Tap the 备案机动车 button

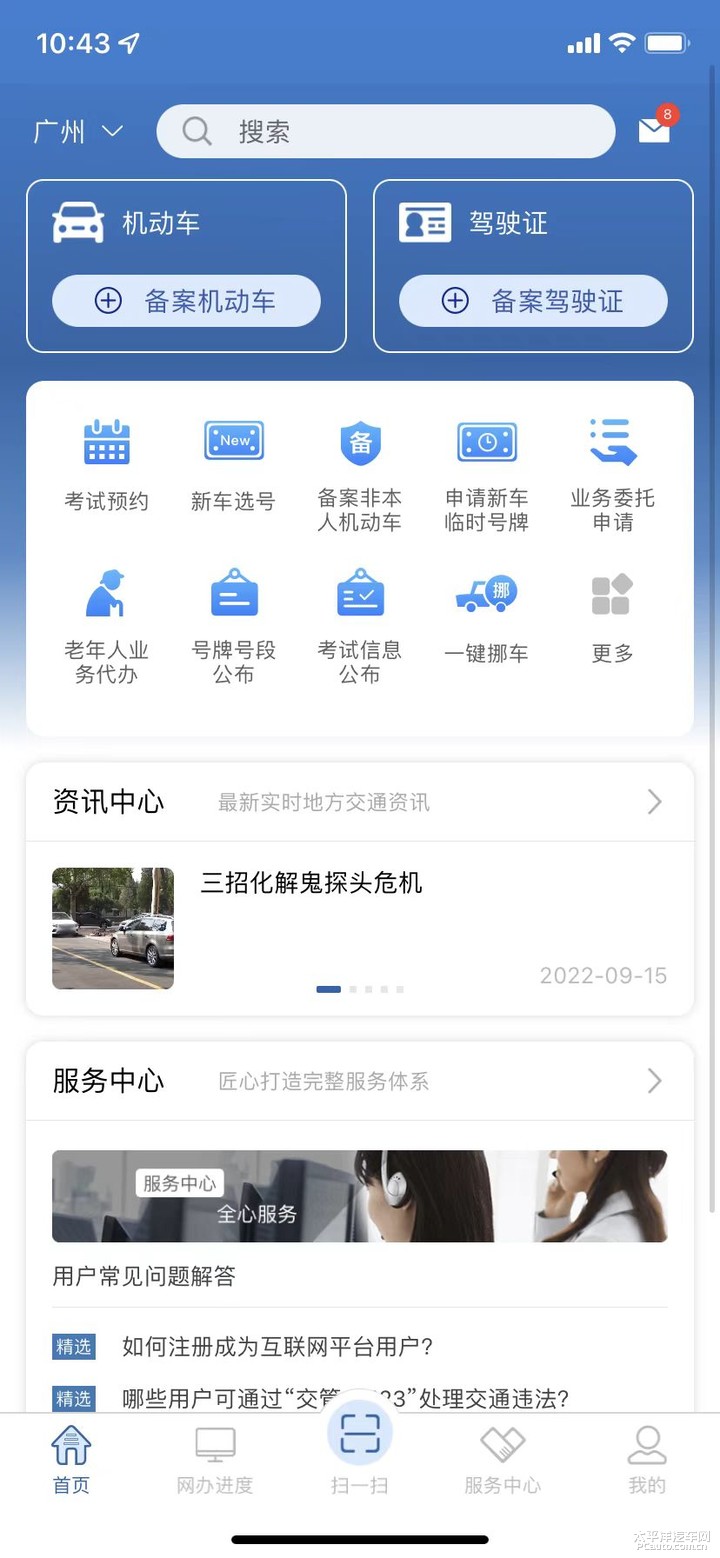(186, 301)
